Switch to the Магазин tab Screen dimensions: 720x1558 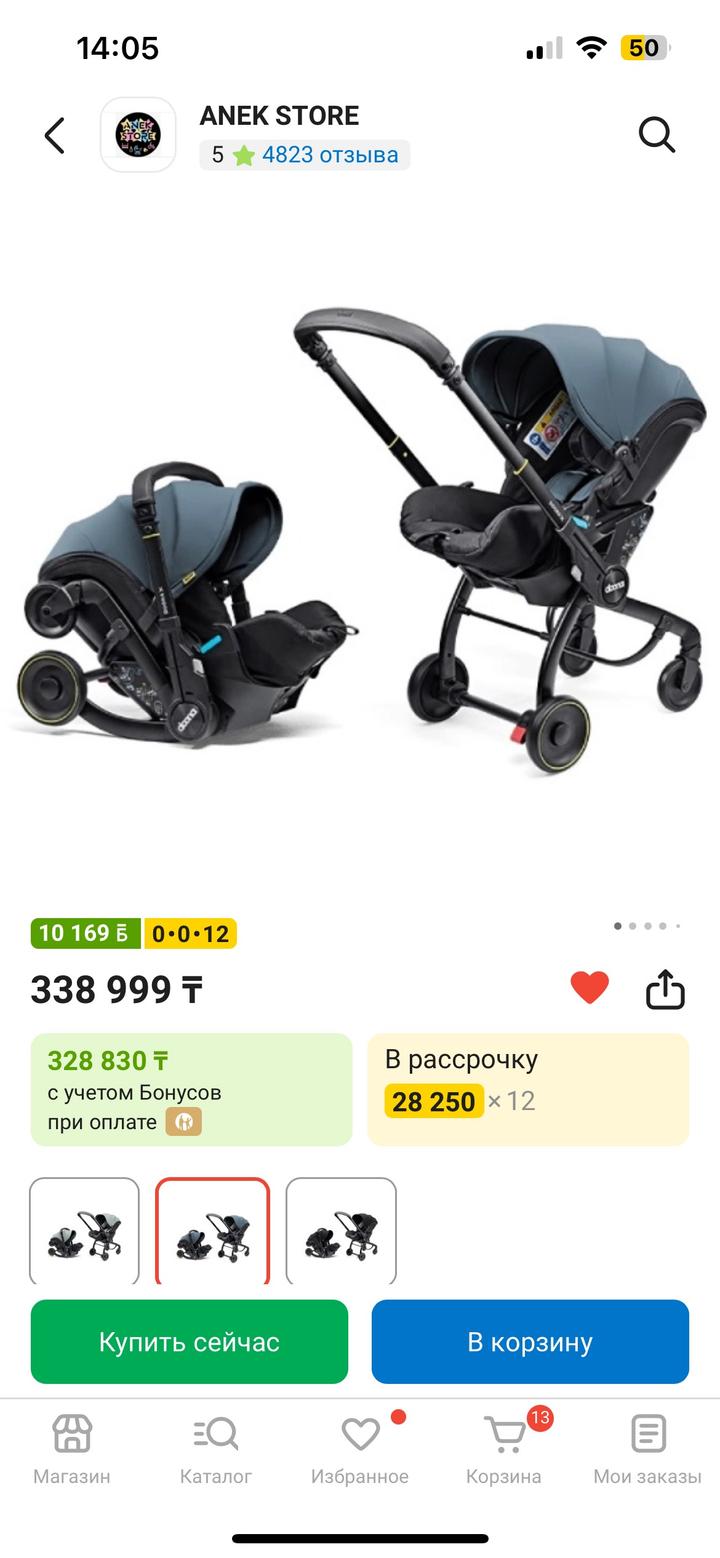point(72,1449)
